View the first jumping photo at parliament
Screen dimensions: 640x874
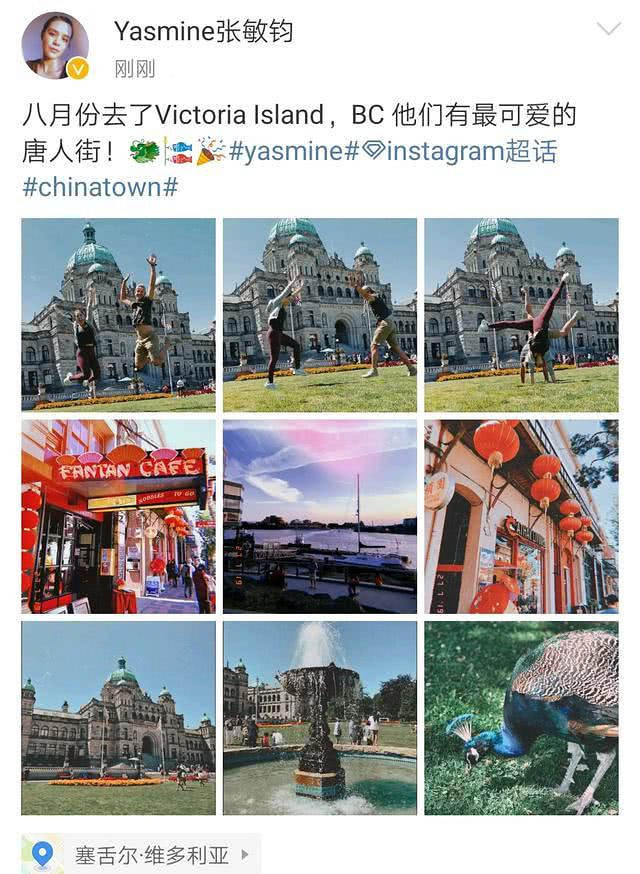[118, 315]
